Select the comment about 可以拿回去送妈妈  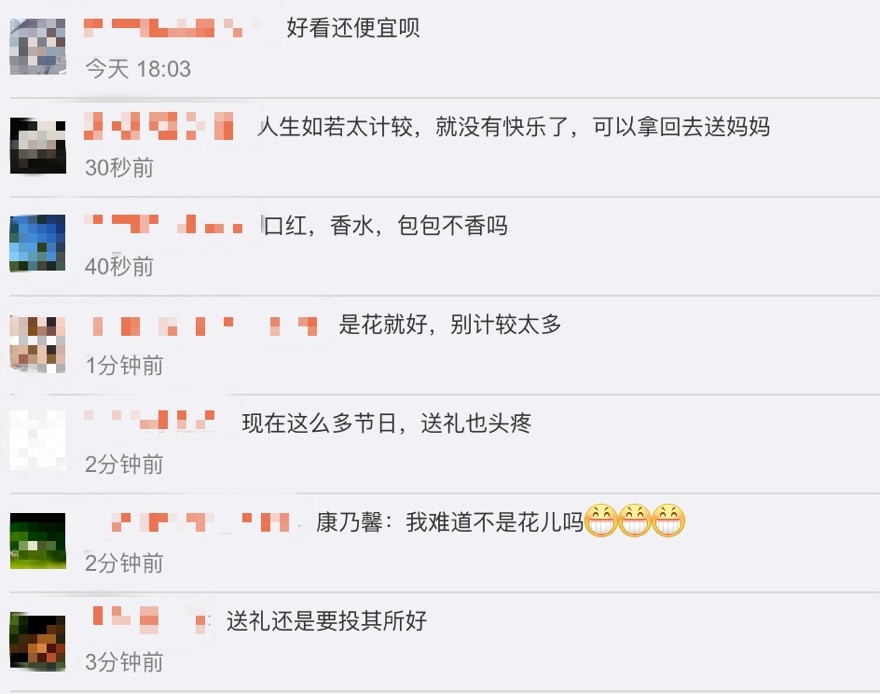pyautogui.click(x=513, y=128)
